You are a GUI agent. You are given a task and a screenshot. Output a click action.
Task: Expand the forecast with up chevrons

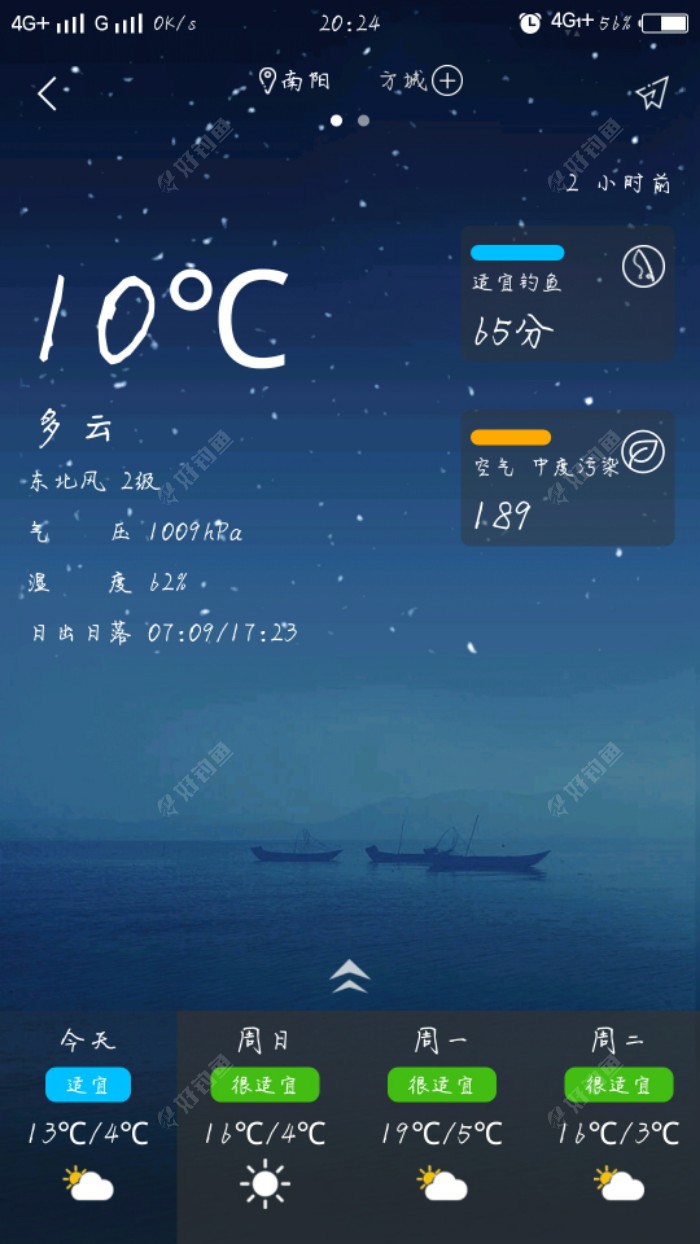[350, 976]
